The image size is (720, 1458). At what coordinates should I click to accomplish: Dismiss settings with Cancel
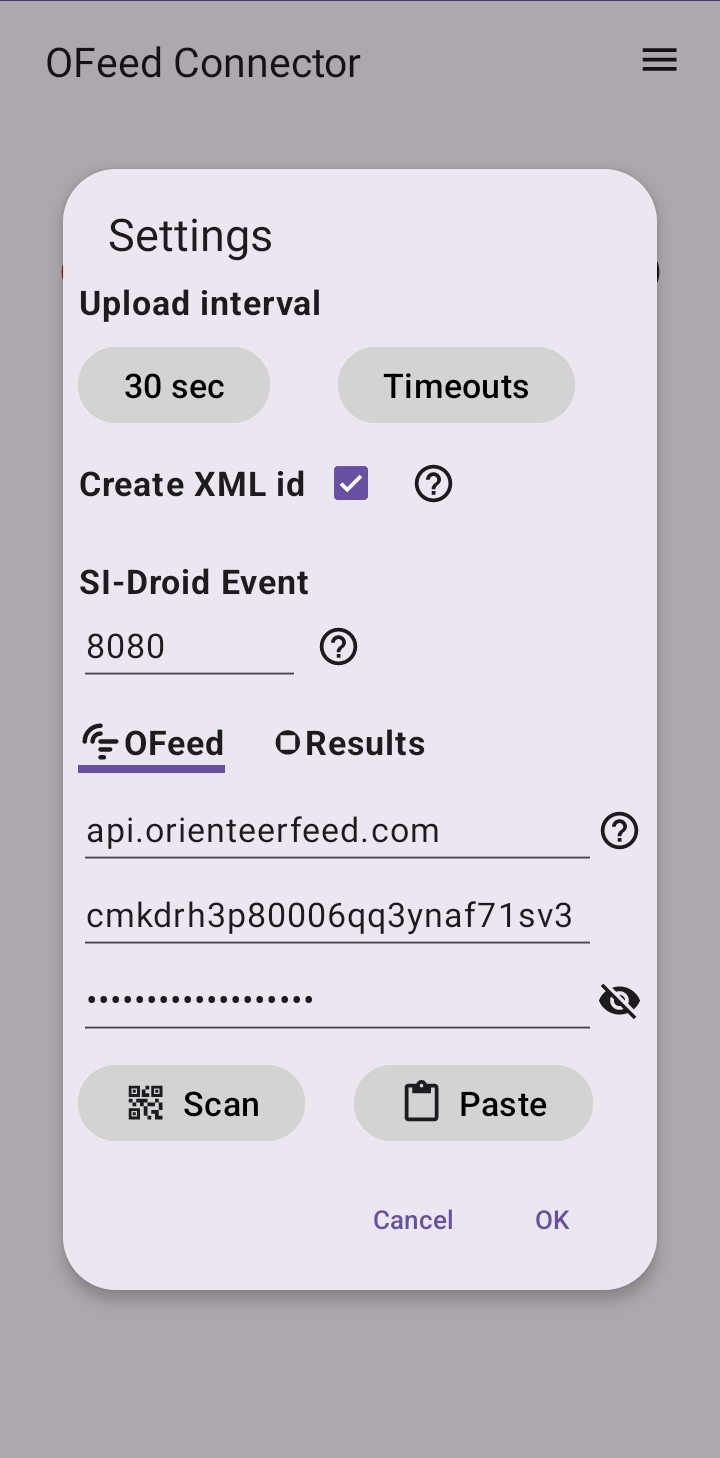click(x=412, y=1220)
